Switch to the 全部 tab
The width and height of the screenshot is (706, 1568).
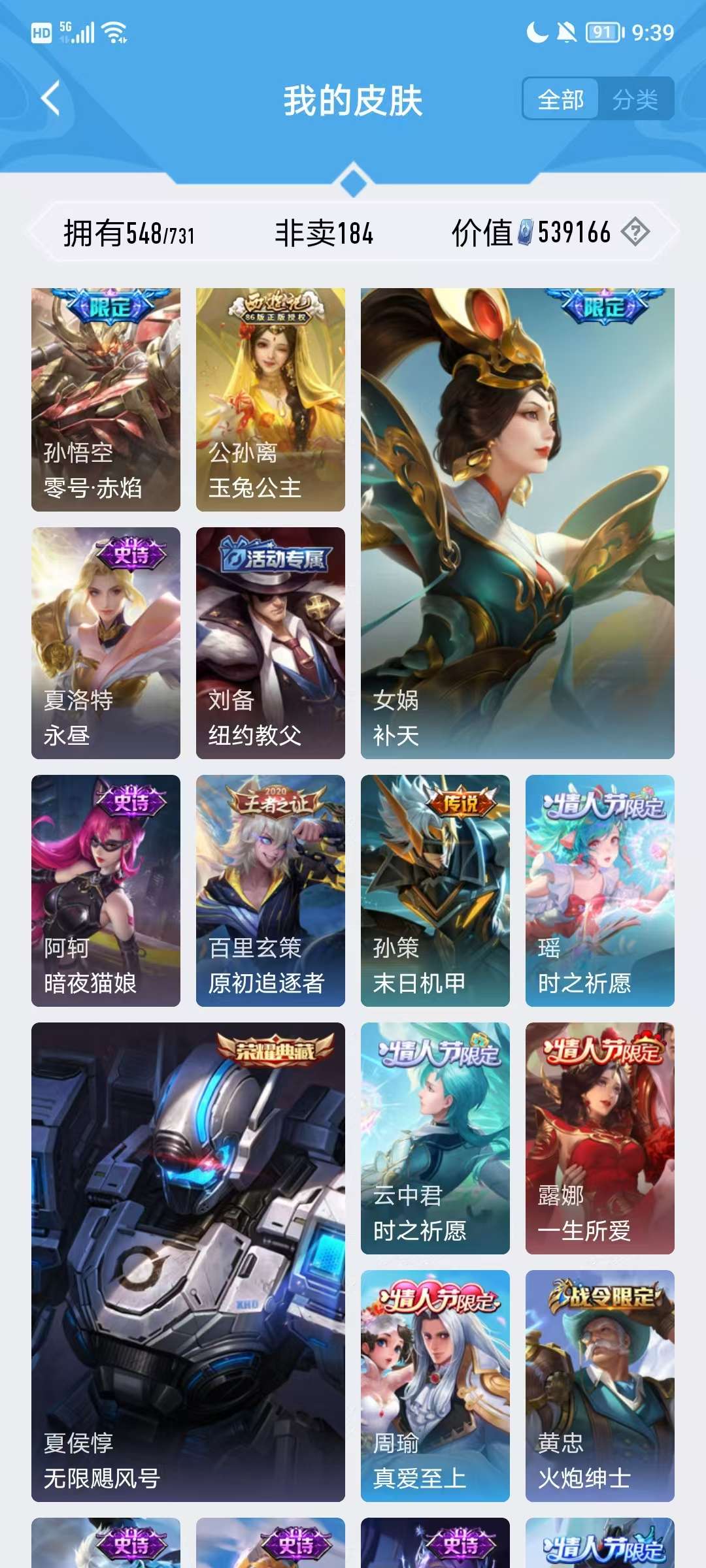click(x=560, y=99)
